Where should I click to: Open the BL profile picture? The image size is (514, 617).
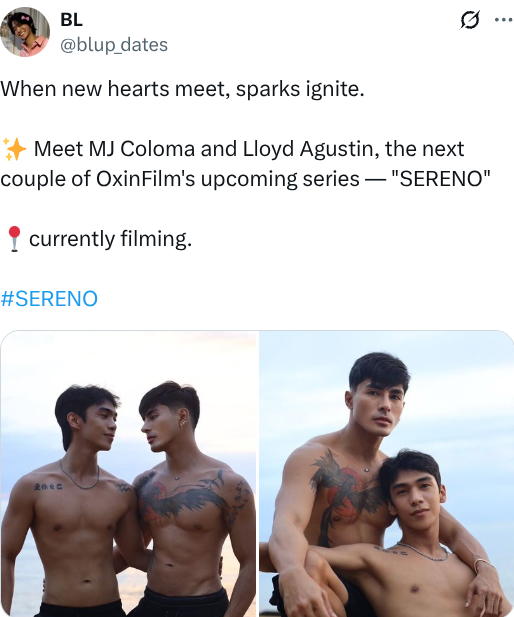coord(25,32)
